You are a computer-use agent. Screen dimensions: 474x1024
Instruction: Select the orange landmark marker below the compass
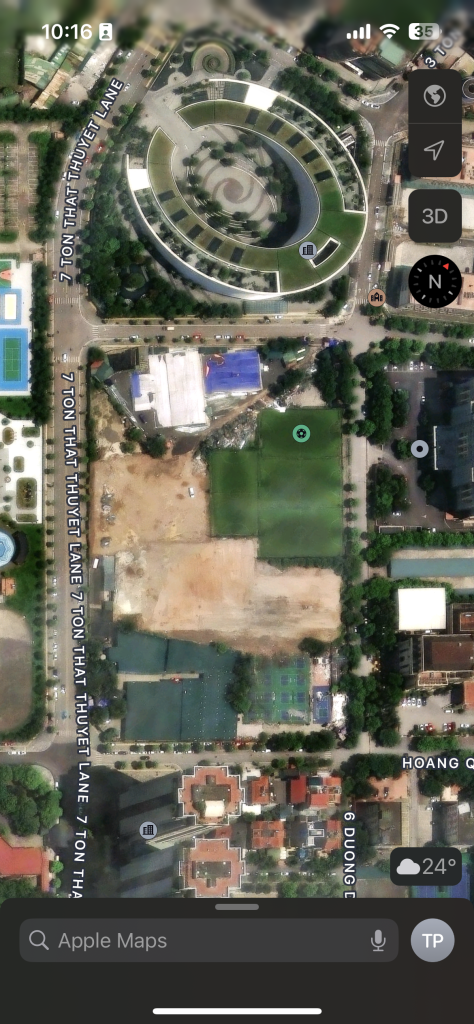tap(376, 297)
